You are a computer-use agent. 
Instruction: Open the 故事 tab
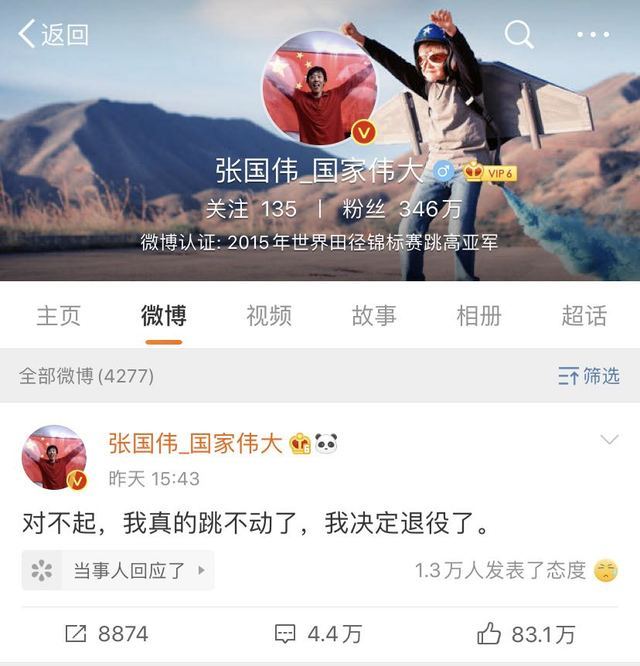374,316
